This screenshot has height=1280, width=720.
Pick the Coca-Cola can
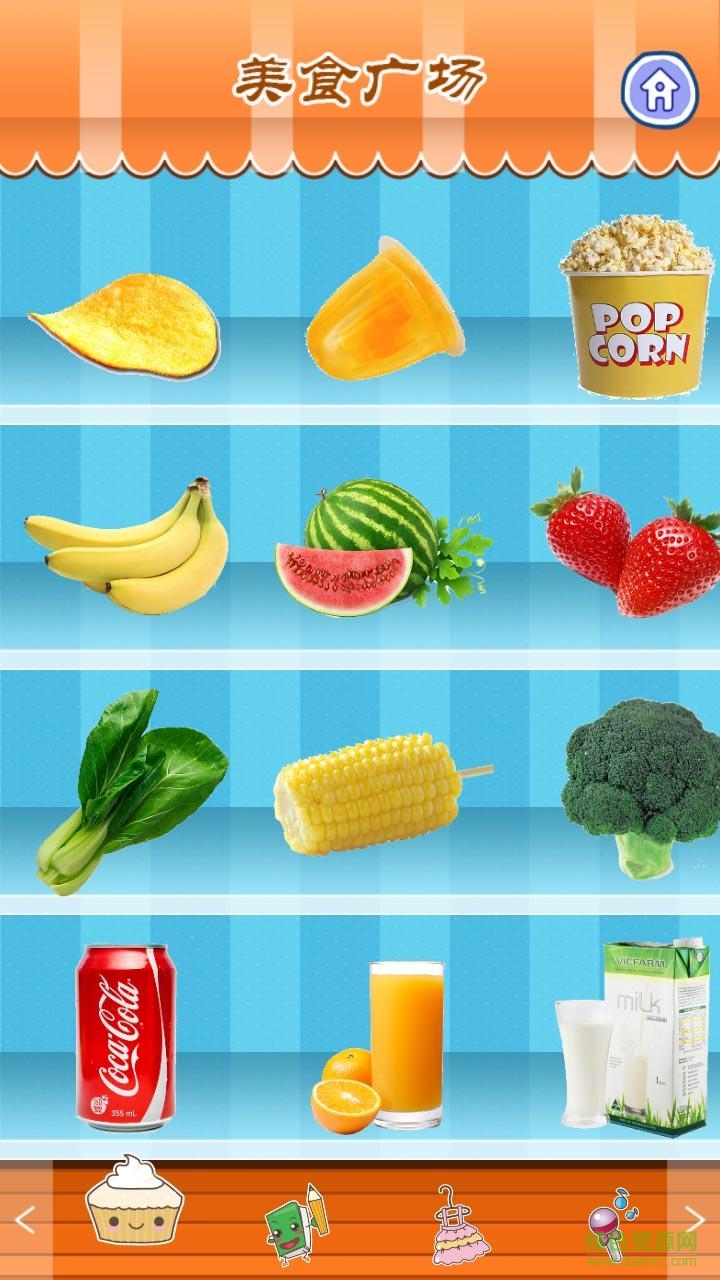point(126,1036)
